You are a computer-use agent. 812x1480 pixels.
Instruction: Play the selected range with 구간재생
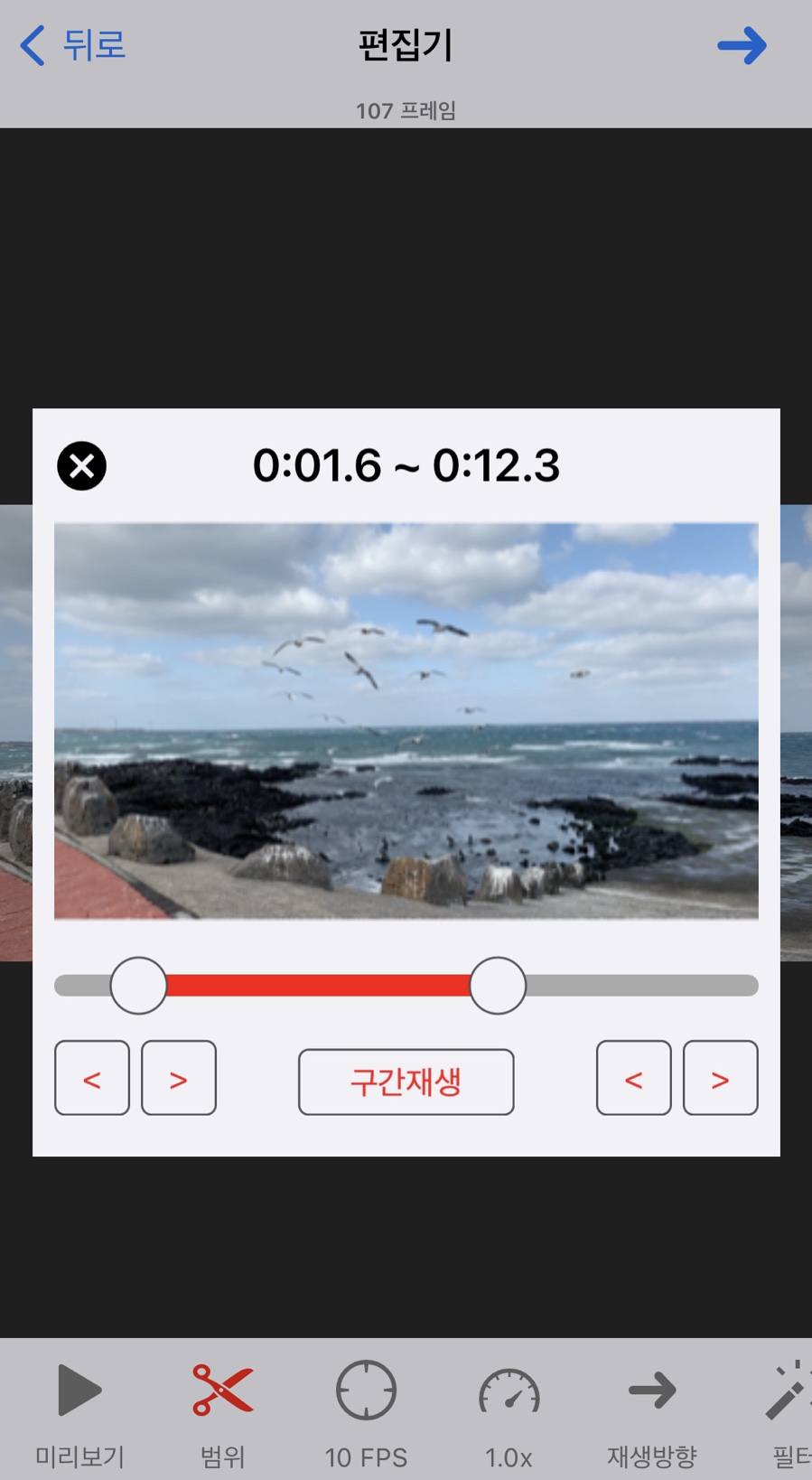(x=406, y=1082)
